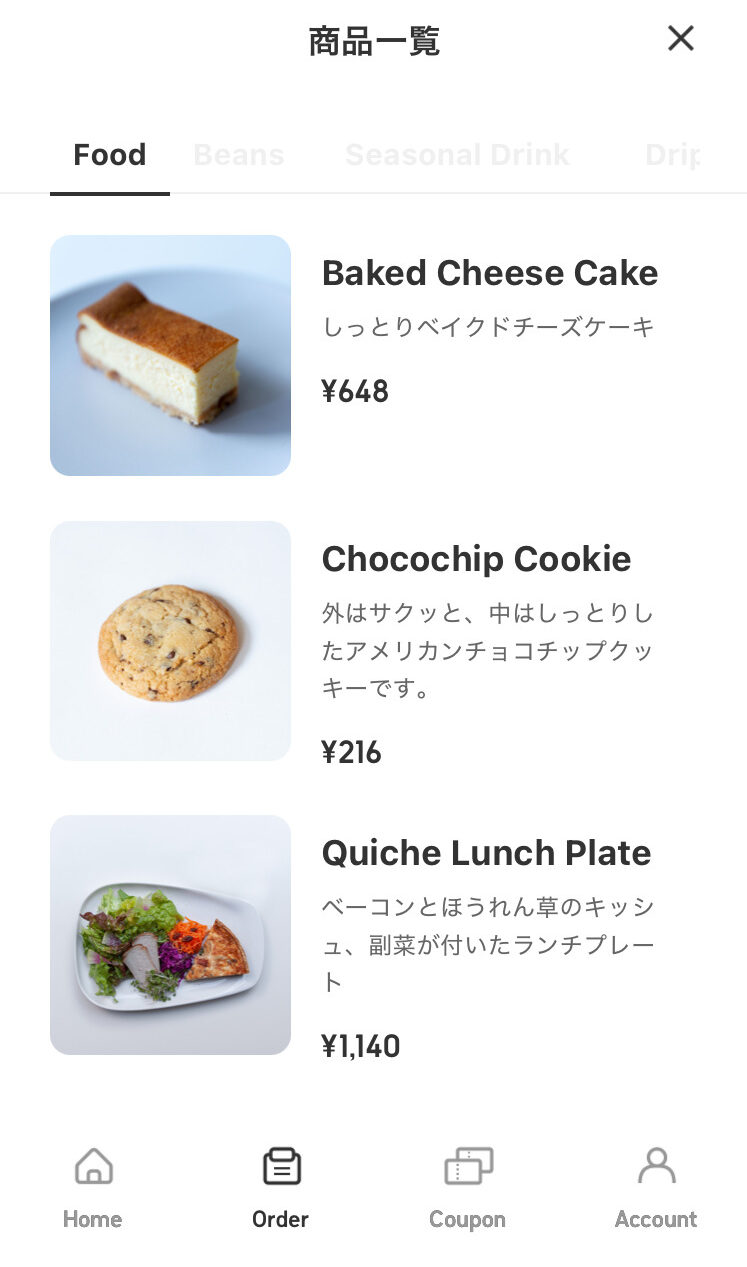Select the Quiche Lunch Plate item
The width and height of the screenshot is (747, 1267).
pos(373,935)
